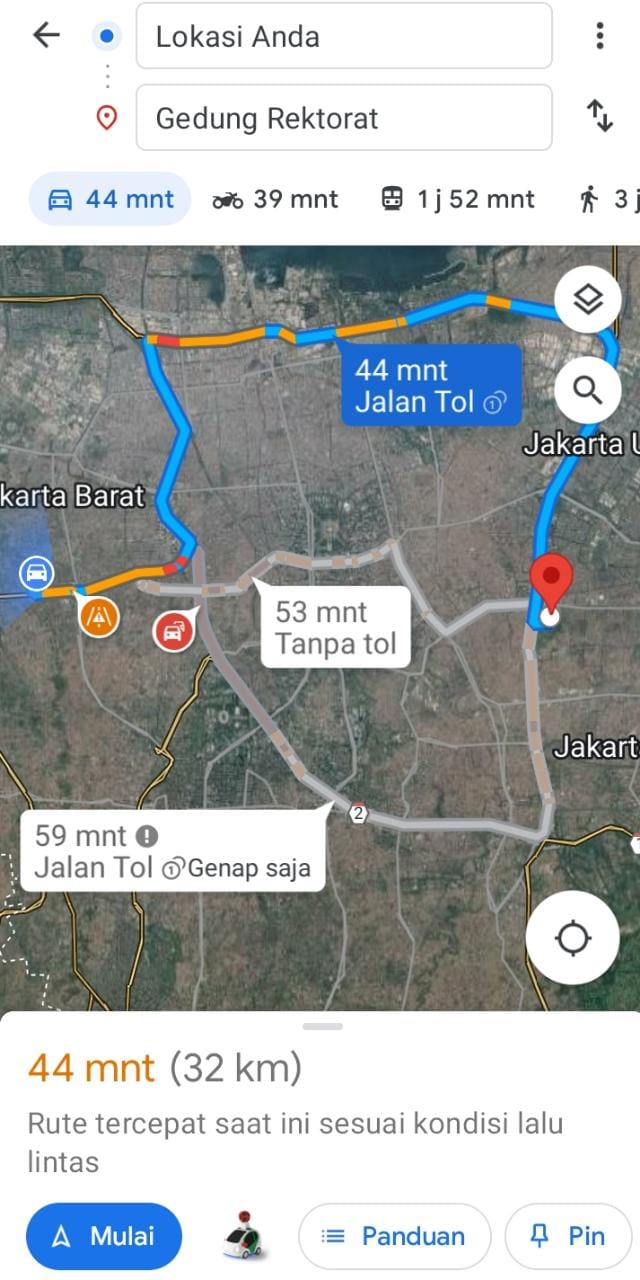Start navigation with Mulai button
The height and width of the screenshot is (1280, 640).
(104, 1236)
